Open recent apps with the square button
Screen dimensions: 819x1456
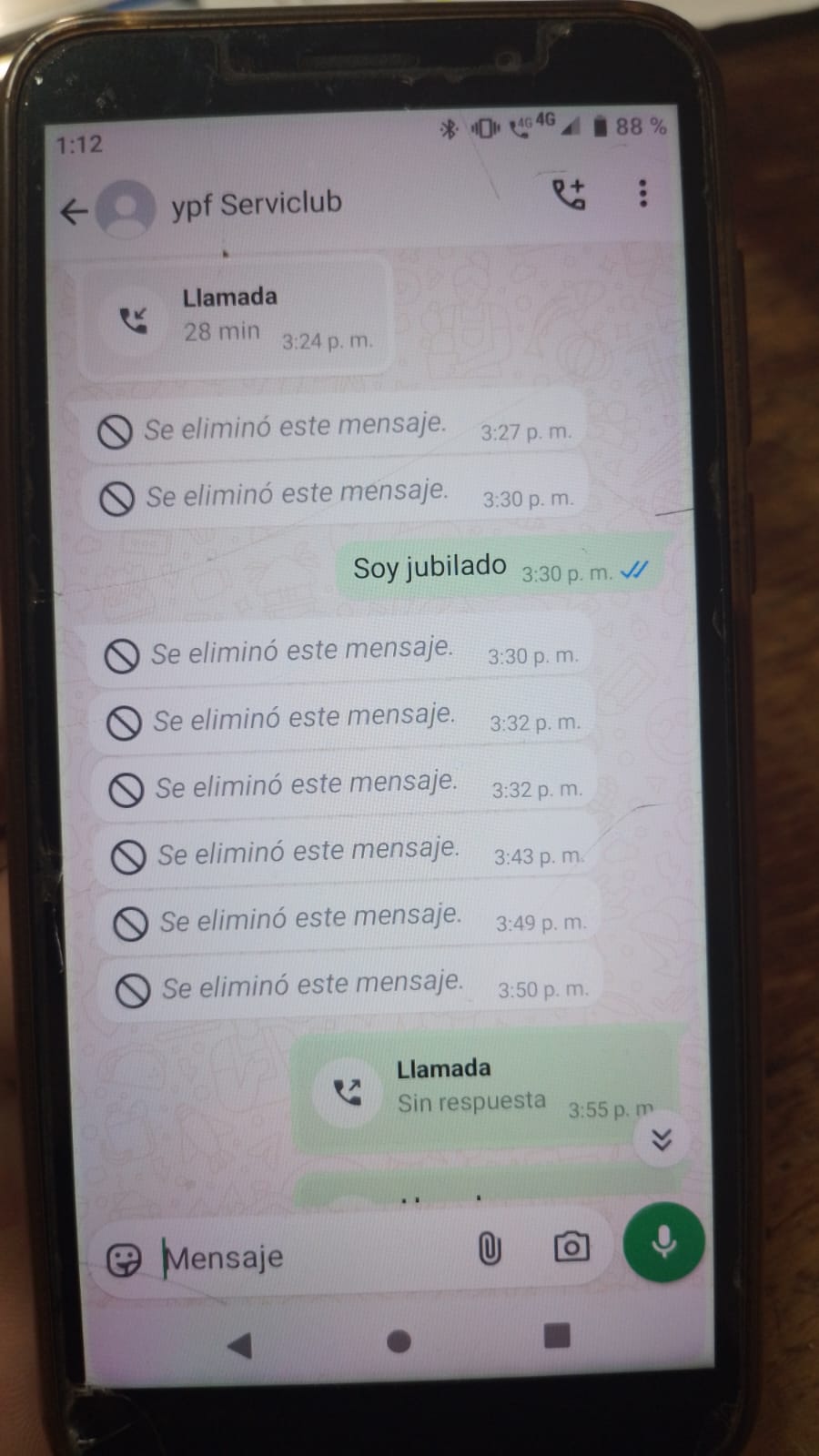(556, 1336)
